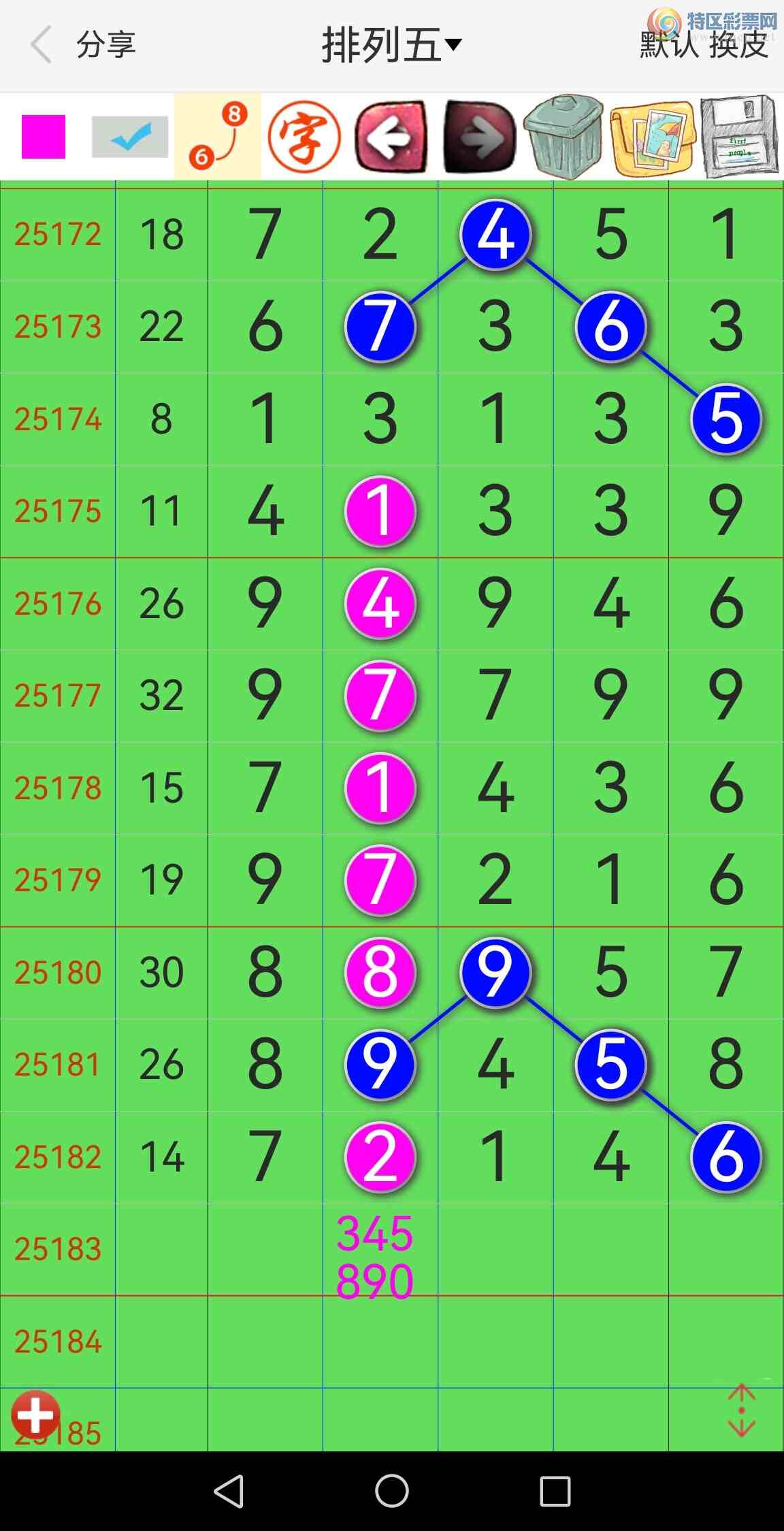Go to the Android home screen

392,1491
